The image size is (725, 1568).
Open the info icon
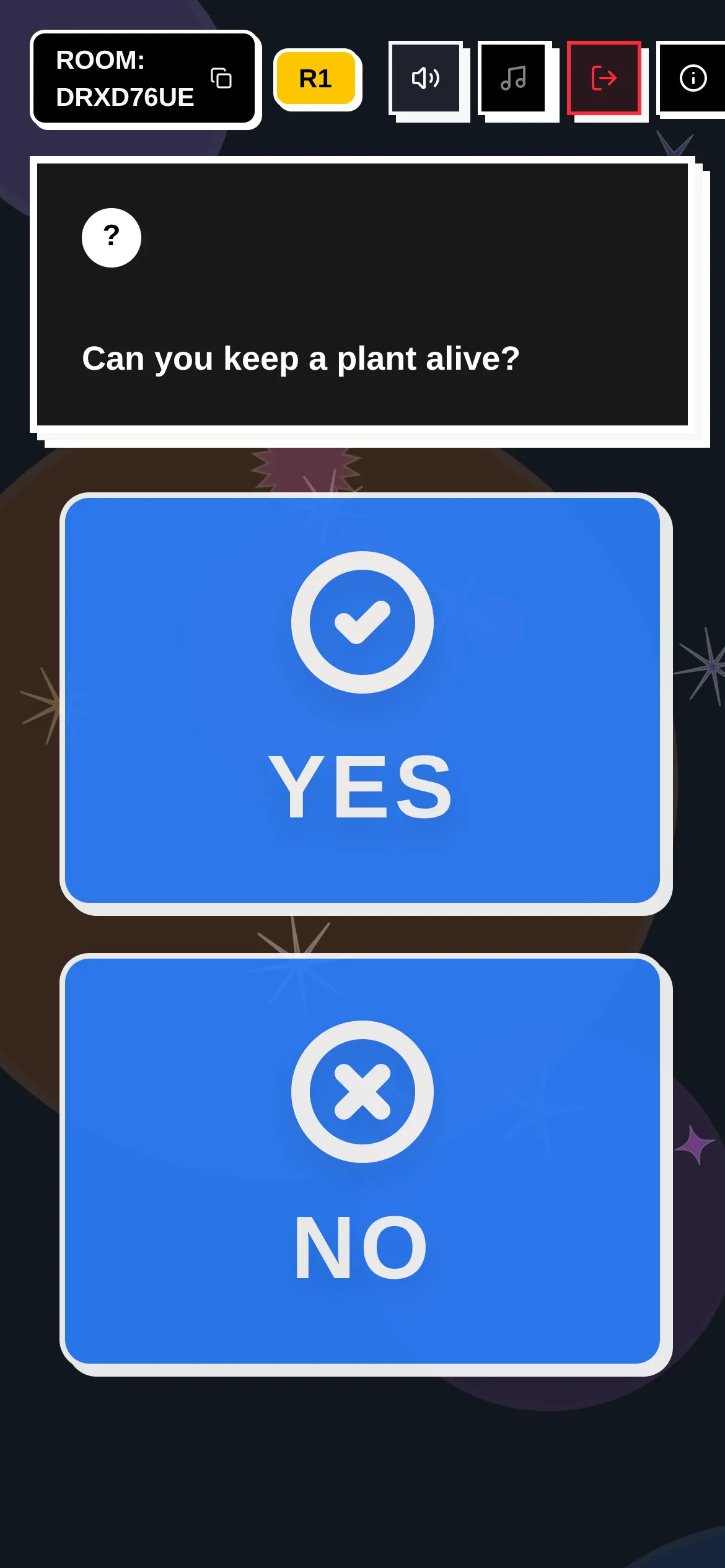692,78
